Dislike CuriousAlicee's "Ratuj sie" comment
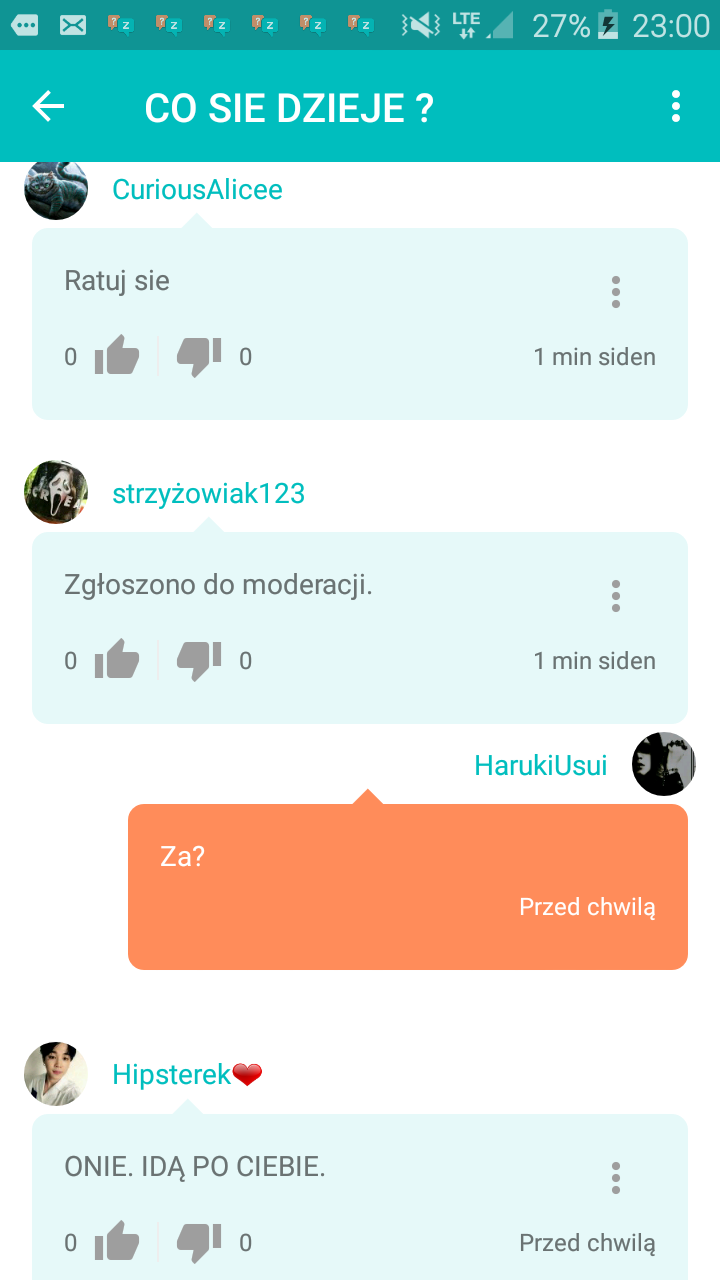The image size is (720, 1280). coord(199,356)
